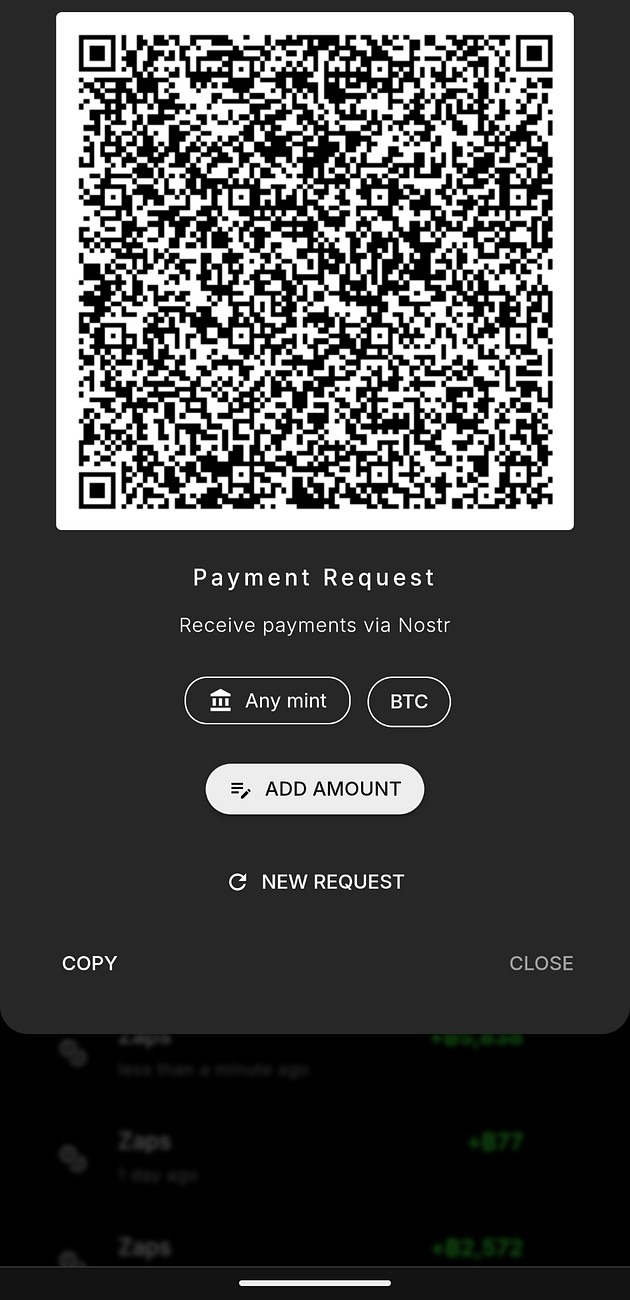Select the Any mint chip
The width and height of the screenshot is (630, 1300).
[267, 701]
